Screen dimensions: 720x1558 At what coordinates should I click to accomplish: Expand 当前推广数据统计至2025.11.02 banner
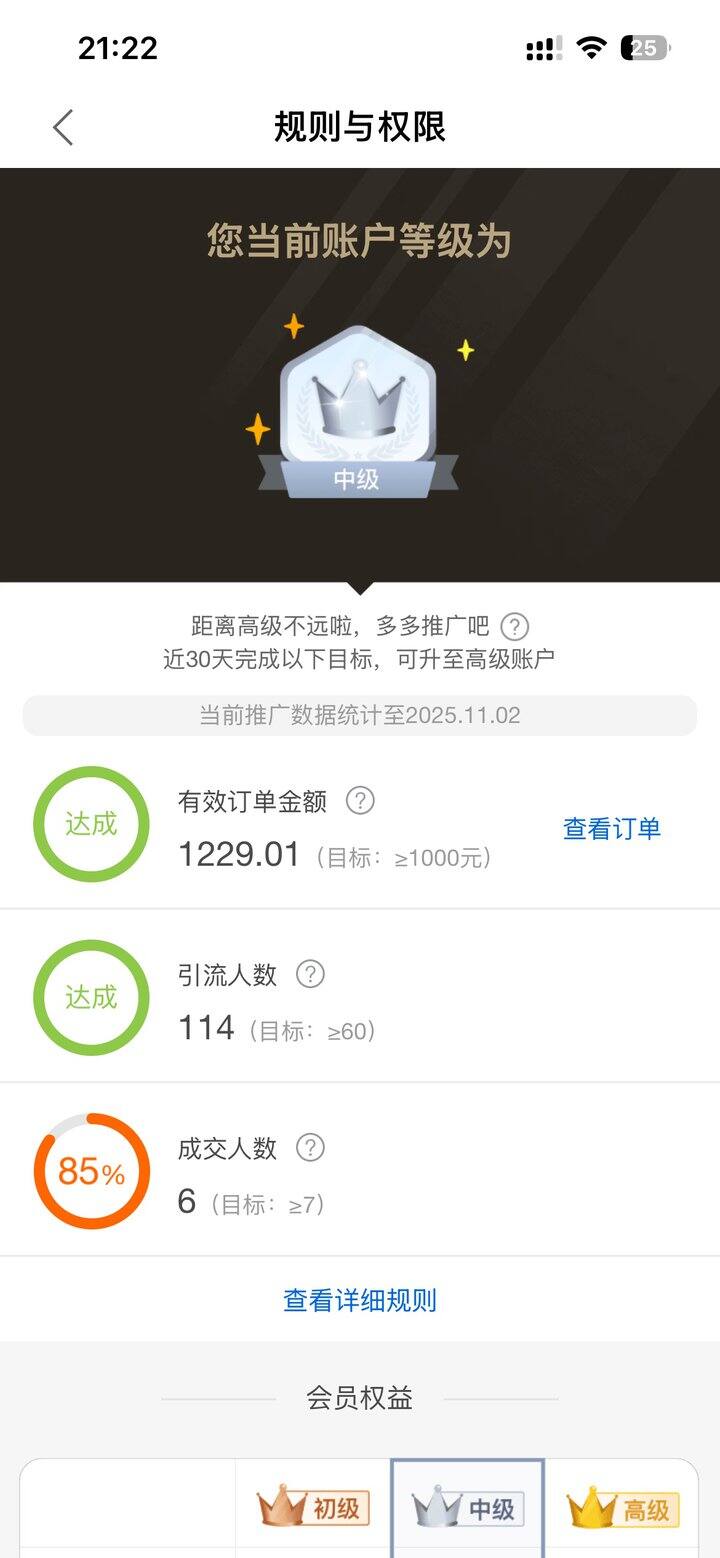(x=362, y=714)
